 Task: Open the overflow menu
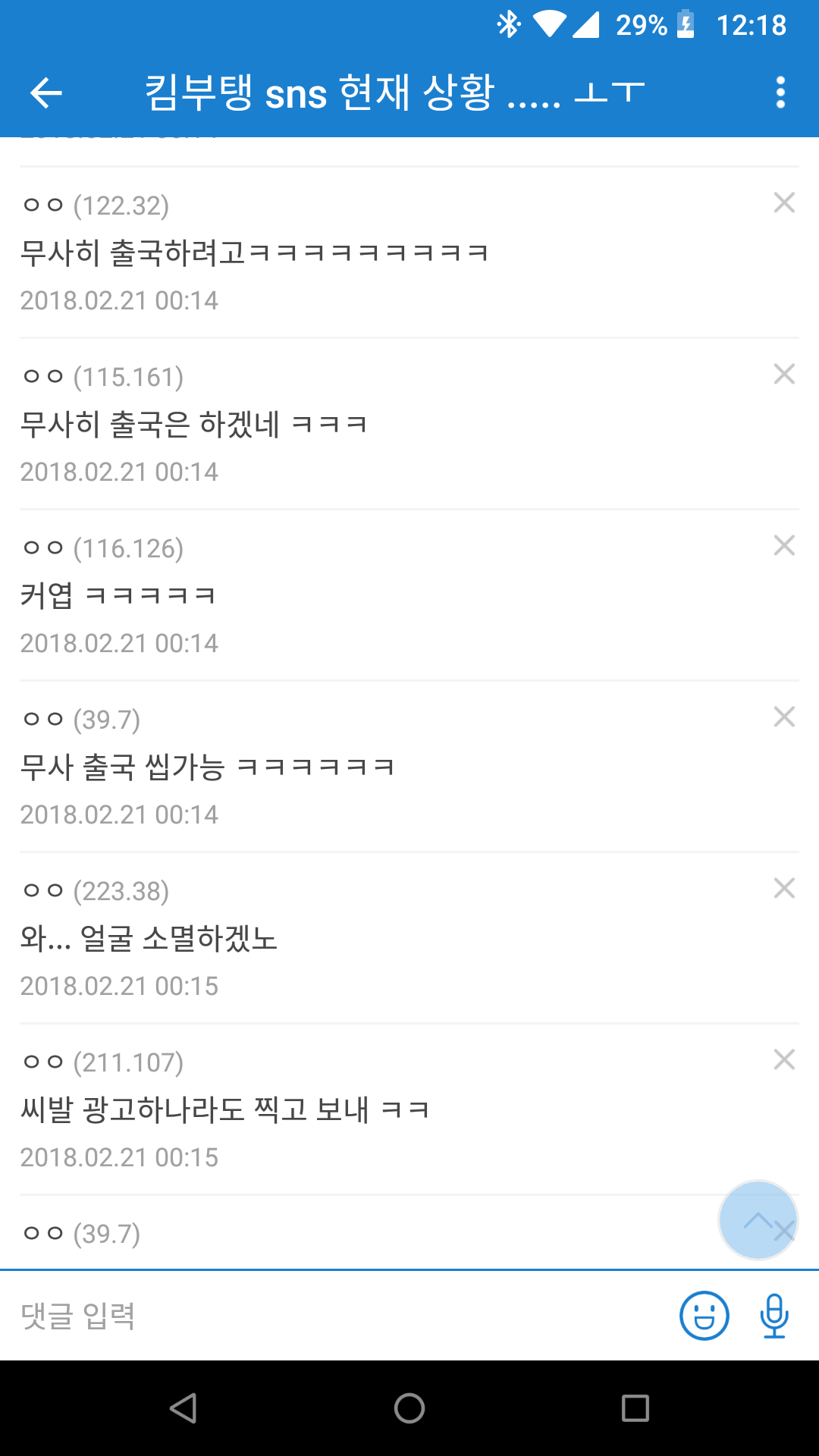pyautogui.click(x=780, y=93)
